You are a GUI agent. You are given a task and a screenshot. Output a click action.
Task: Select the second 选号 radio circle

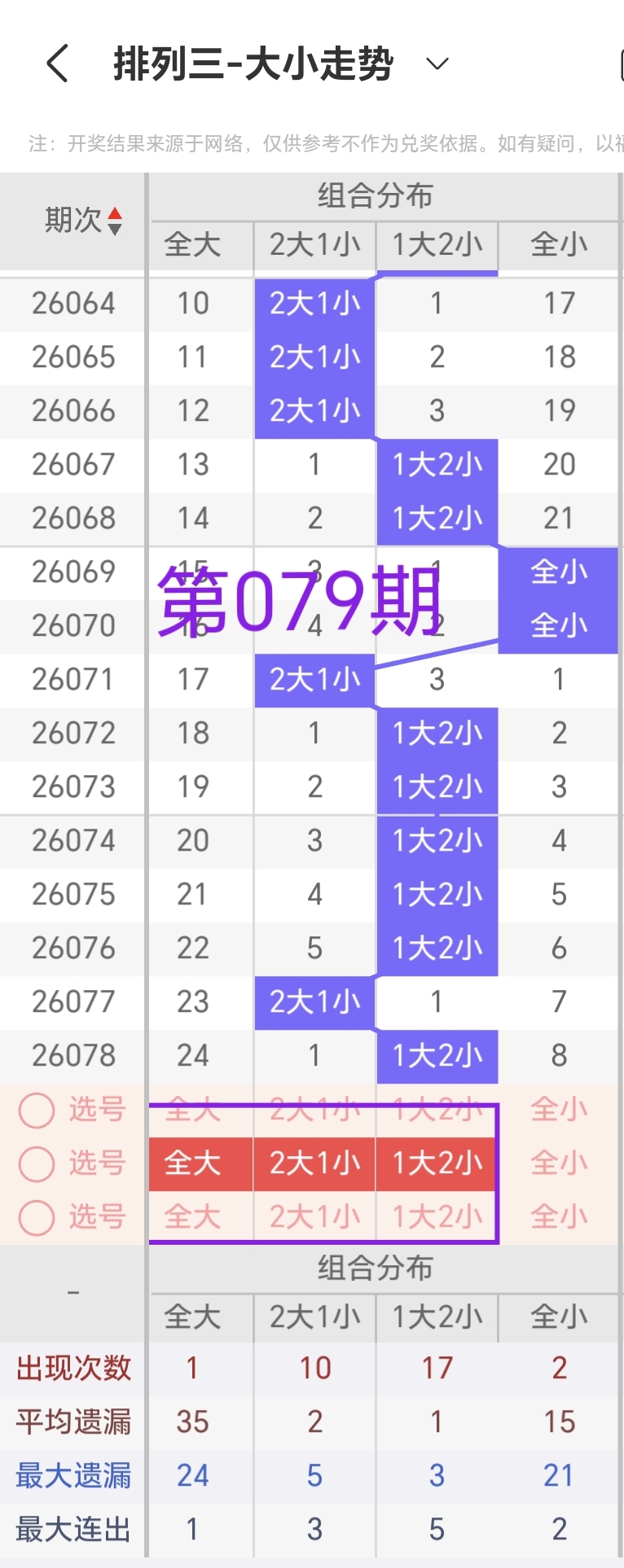click(x=36, y=1163)
